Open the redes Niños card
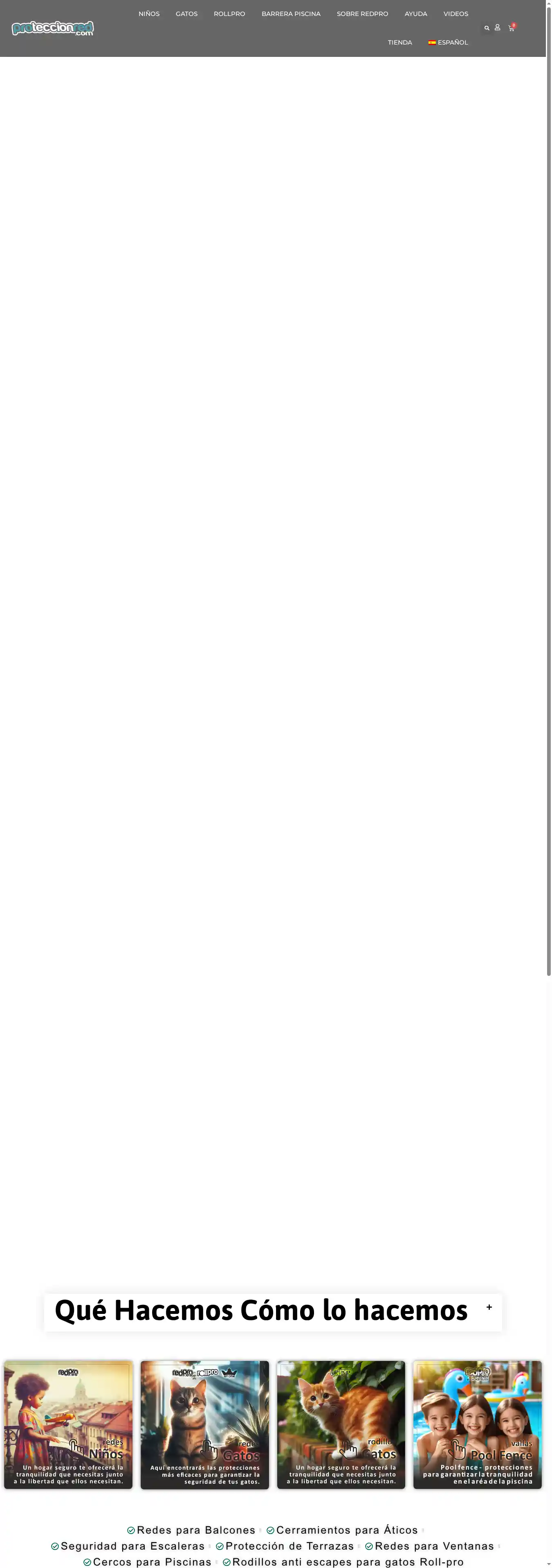Image resolution: width=552 pixels, height=1568 pixels. pos(68,1425)
